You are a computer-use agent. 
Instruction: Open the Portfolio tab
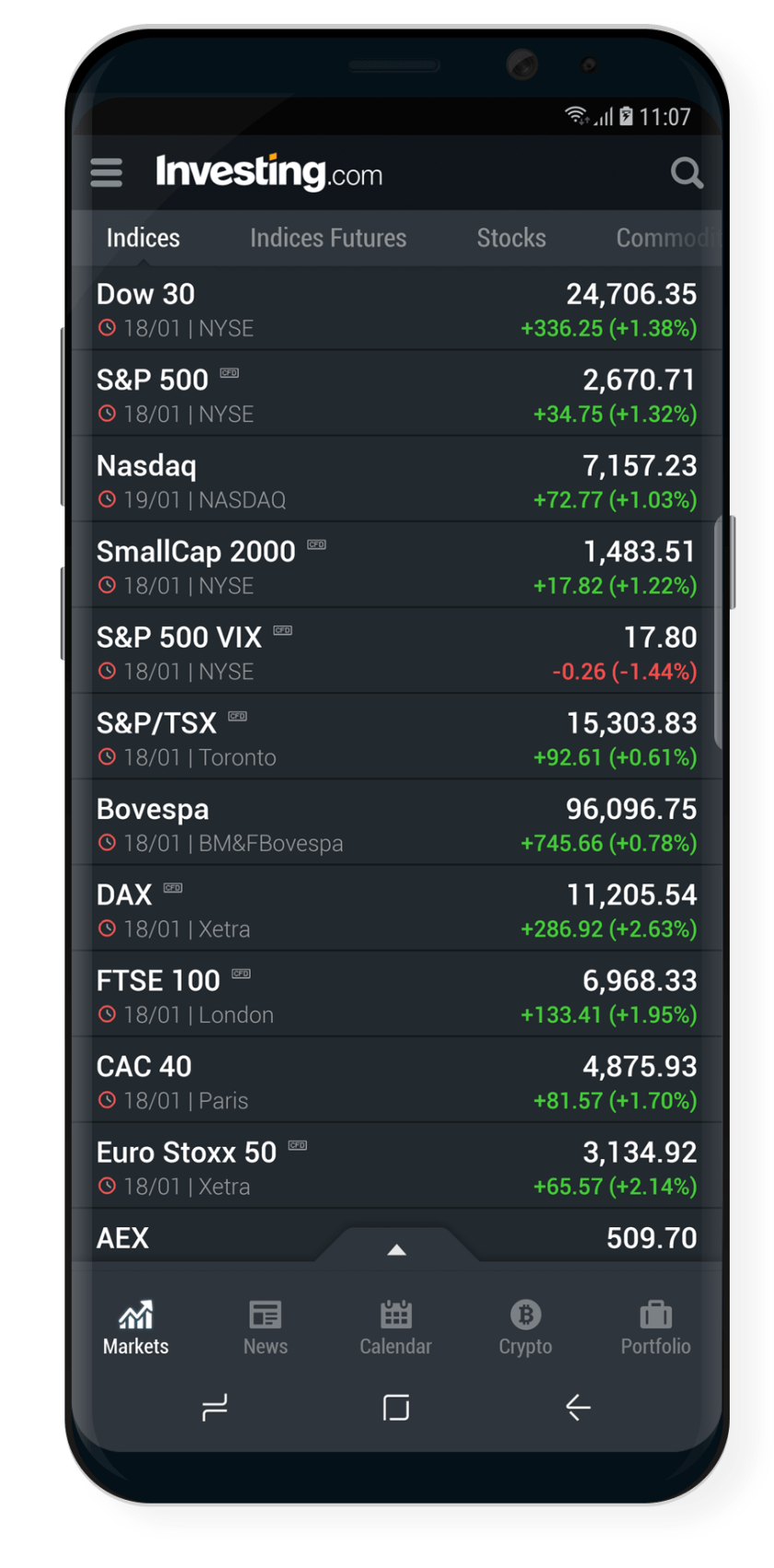coord(655,1328)
